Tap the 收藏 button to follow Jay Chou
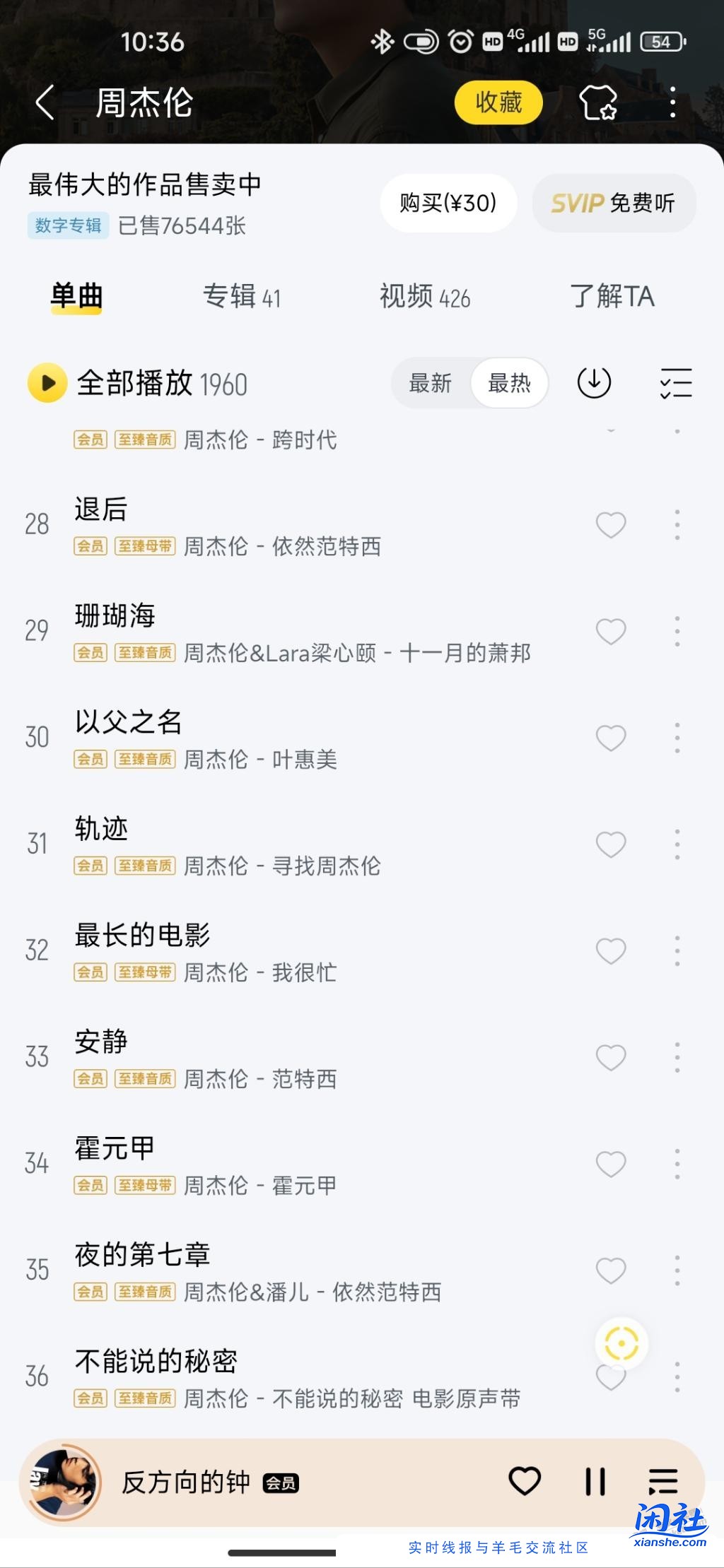This screenshot has width=724, height=1568. click(498, 102)
